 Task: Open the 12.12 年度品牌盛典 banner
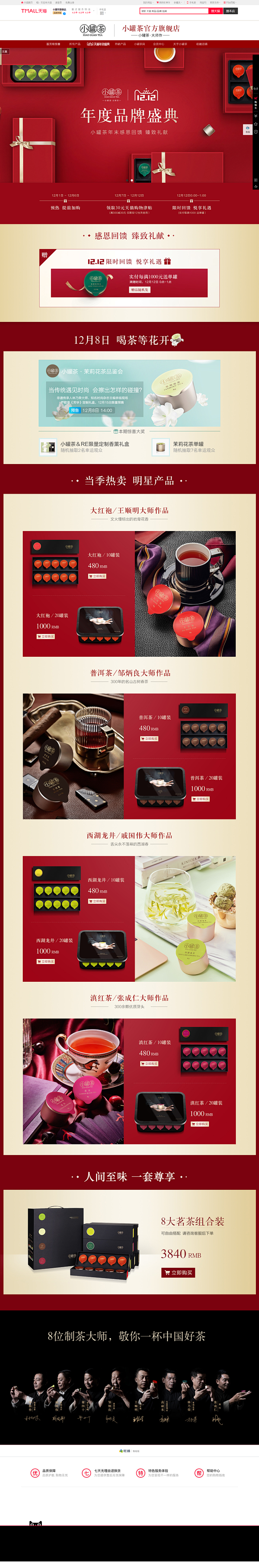pyautogui.click(x=129, y=116)
